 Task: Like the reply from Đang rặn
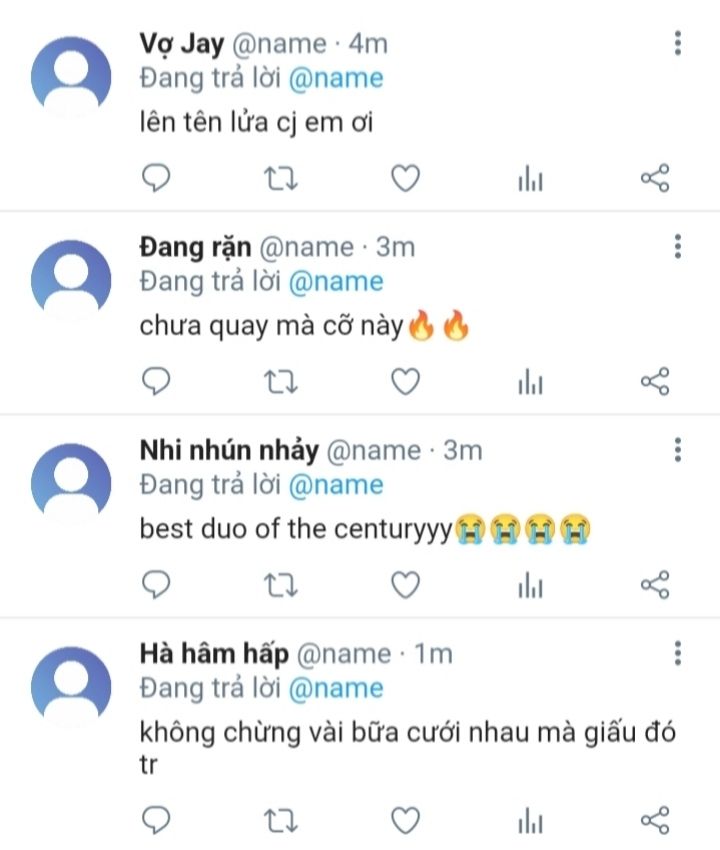coord(406,382)
